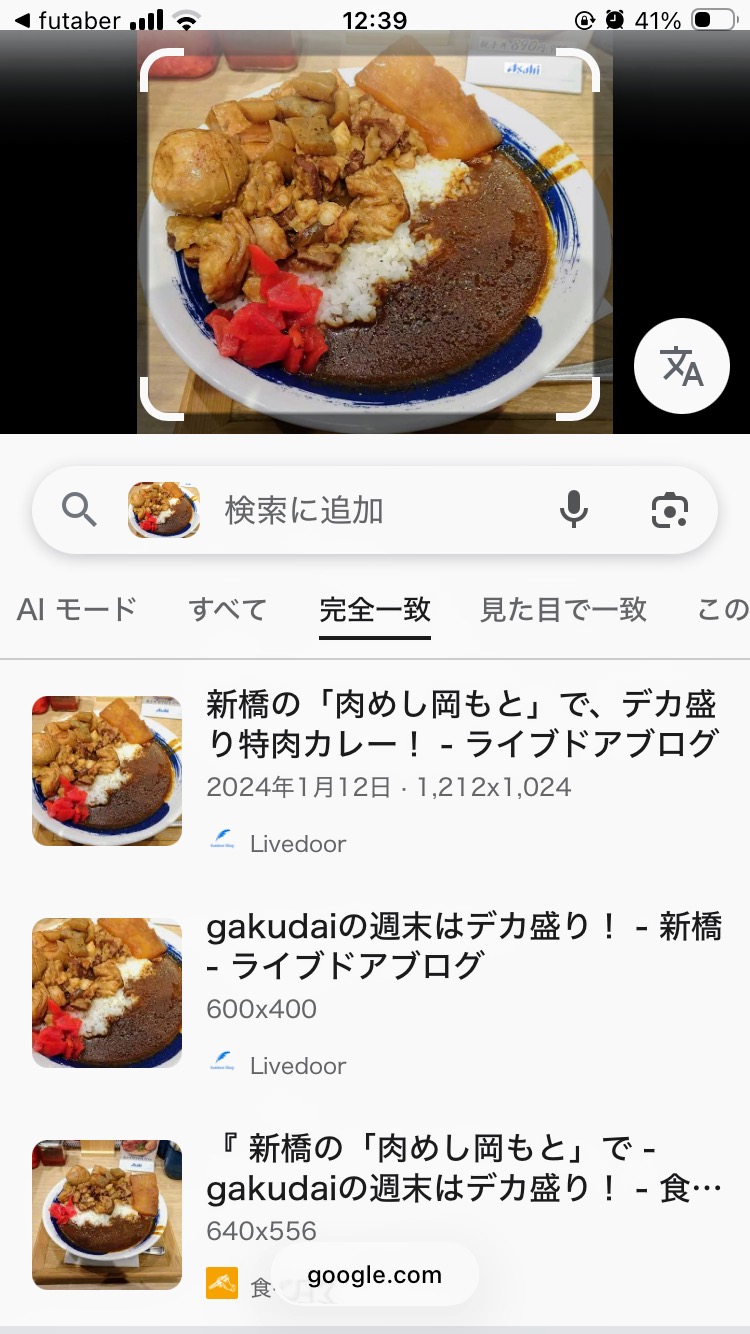This screenshot has height=1334, width=750.
Task: Tap the magnifier icon in search bar
Action: (80, 511)
